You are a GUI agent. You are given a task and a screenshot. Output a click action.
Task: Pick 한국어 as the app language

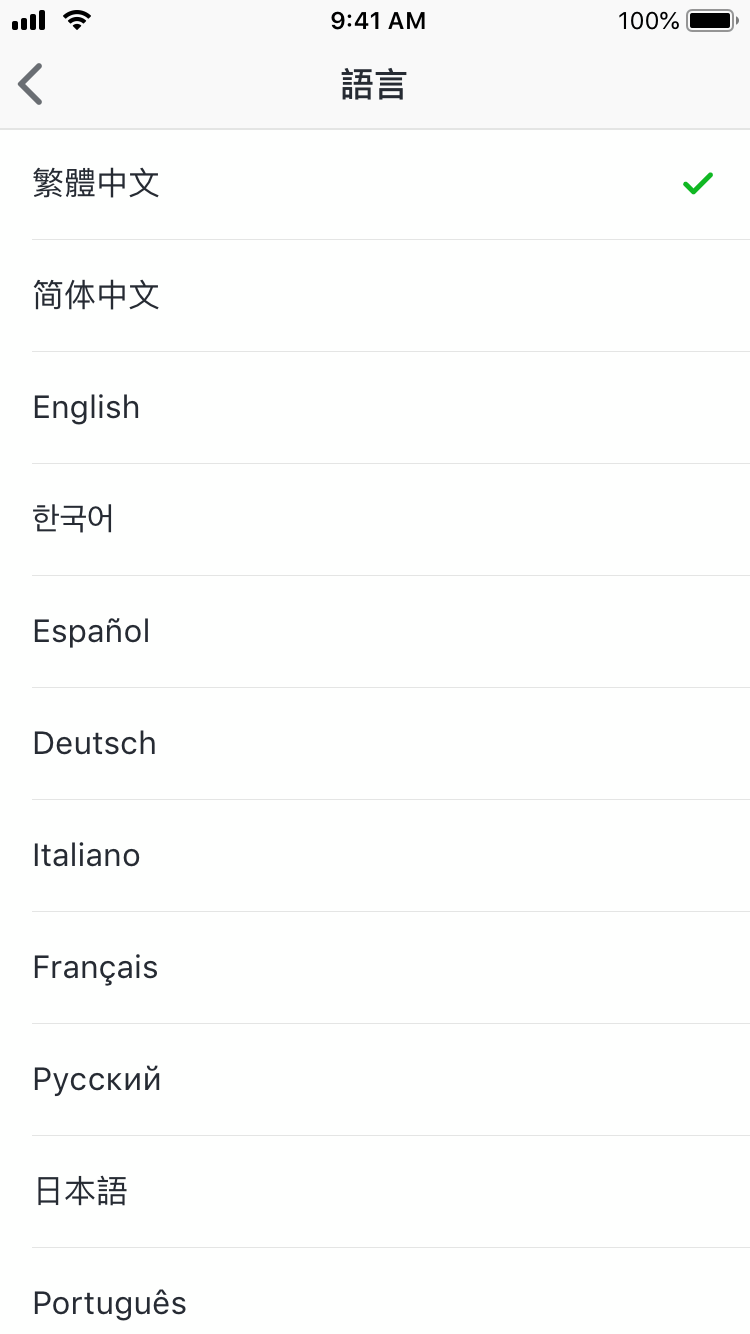(74, 520)
